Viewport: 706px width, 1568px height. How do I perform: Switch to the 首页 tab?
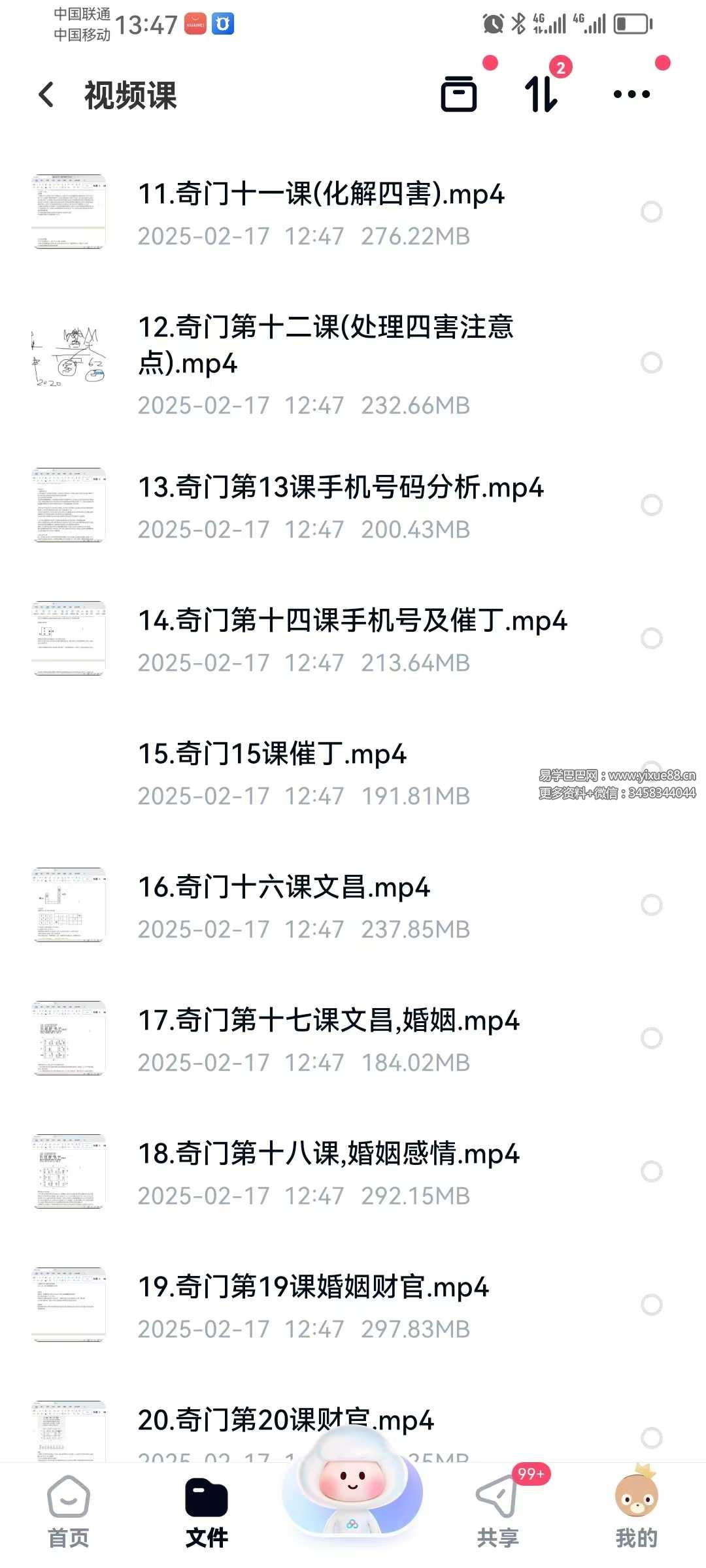point(69,1511)
